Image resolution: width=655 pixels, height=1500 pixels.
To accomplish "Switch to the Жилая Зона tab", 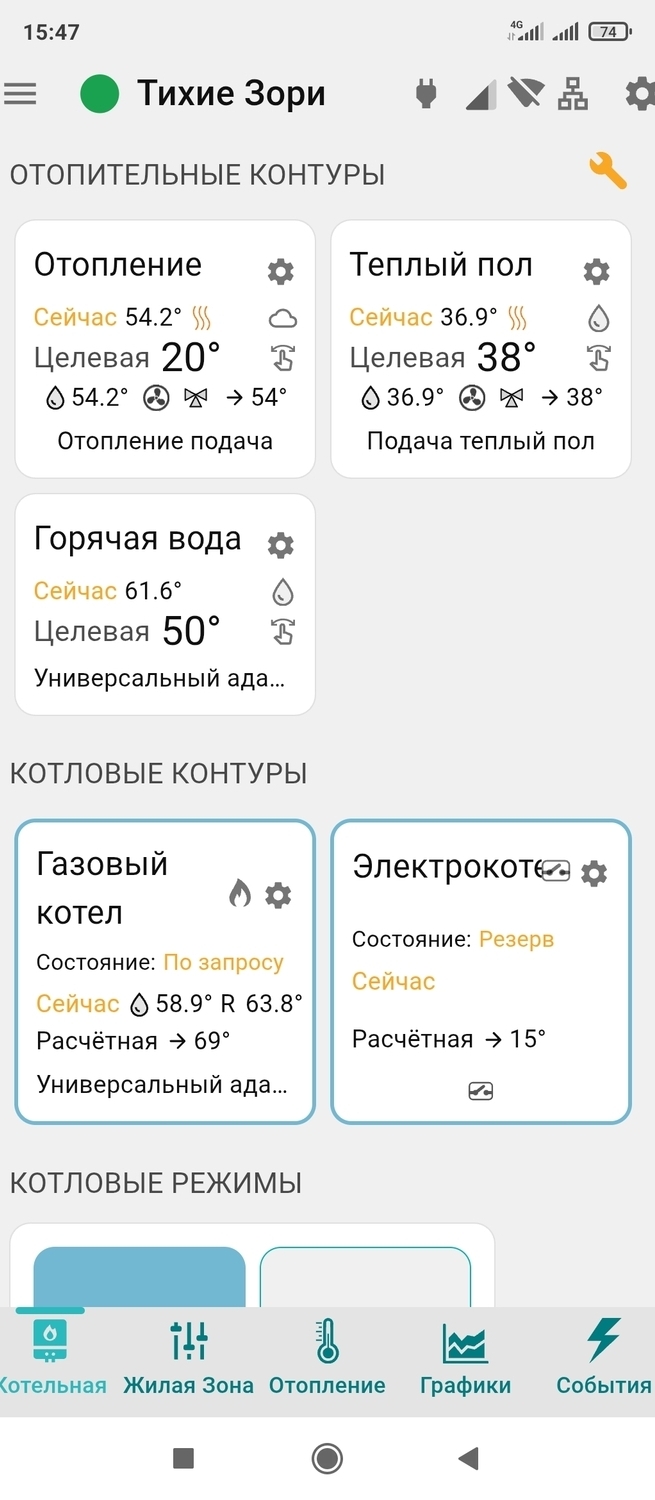I will tap(188, 1358).
